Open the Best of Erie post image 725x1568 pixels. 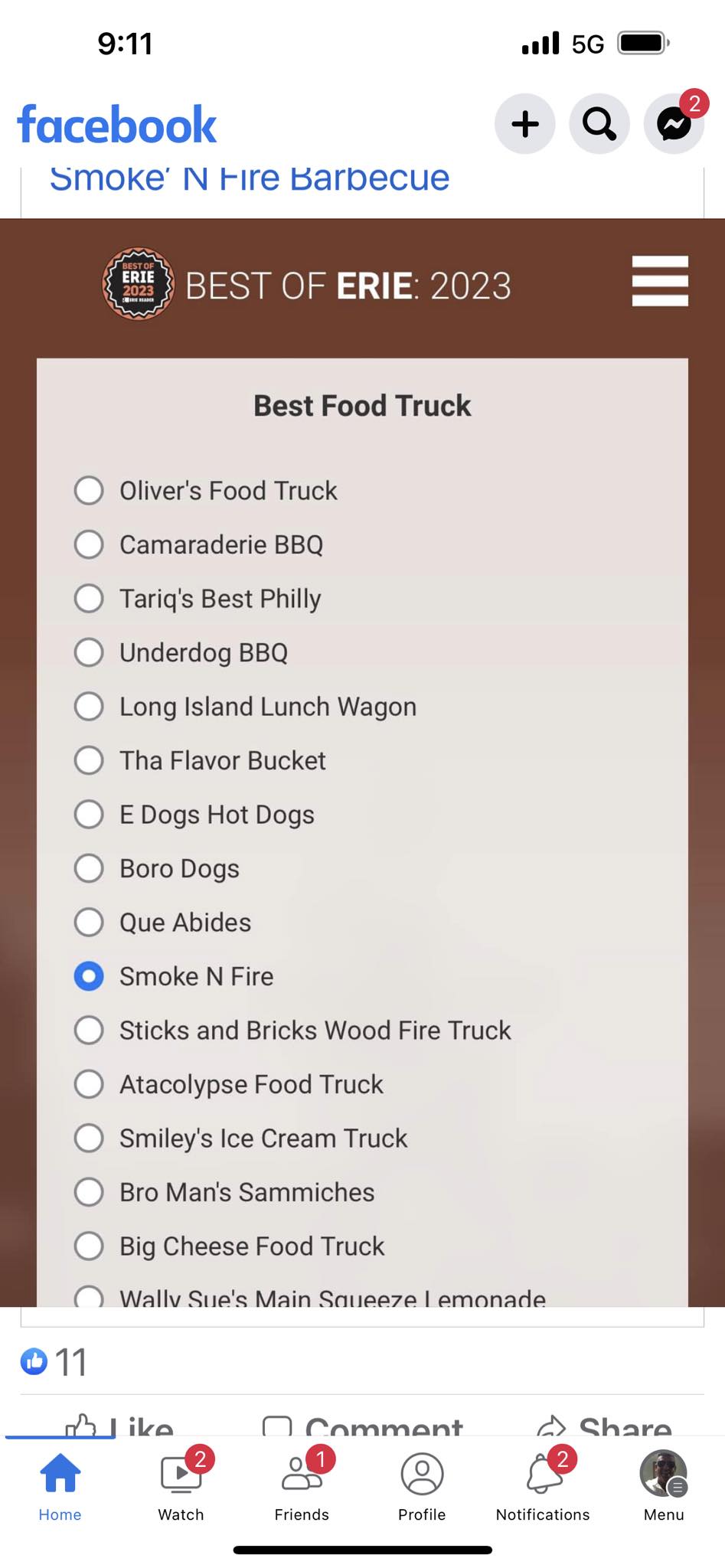(x=362, y=762)
